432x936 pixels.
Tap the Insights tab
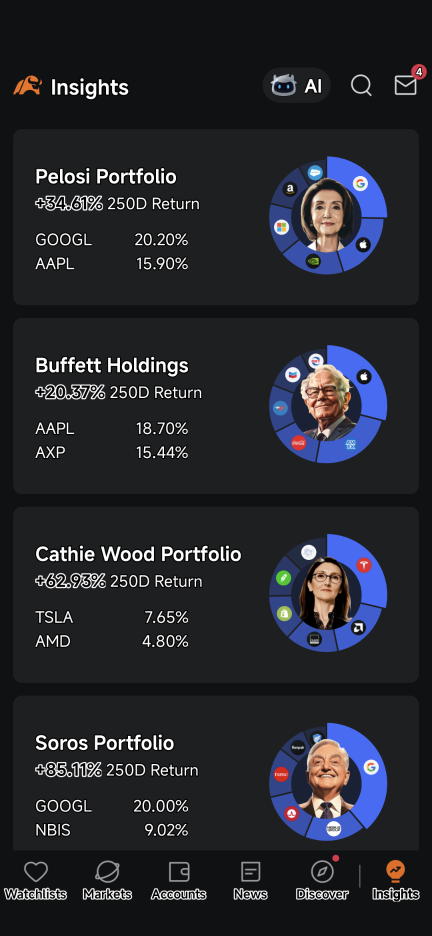[x=396, y=880]
